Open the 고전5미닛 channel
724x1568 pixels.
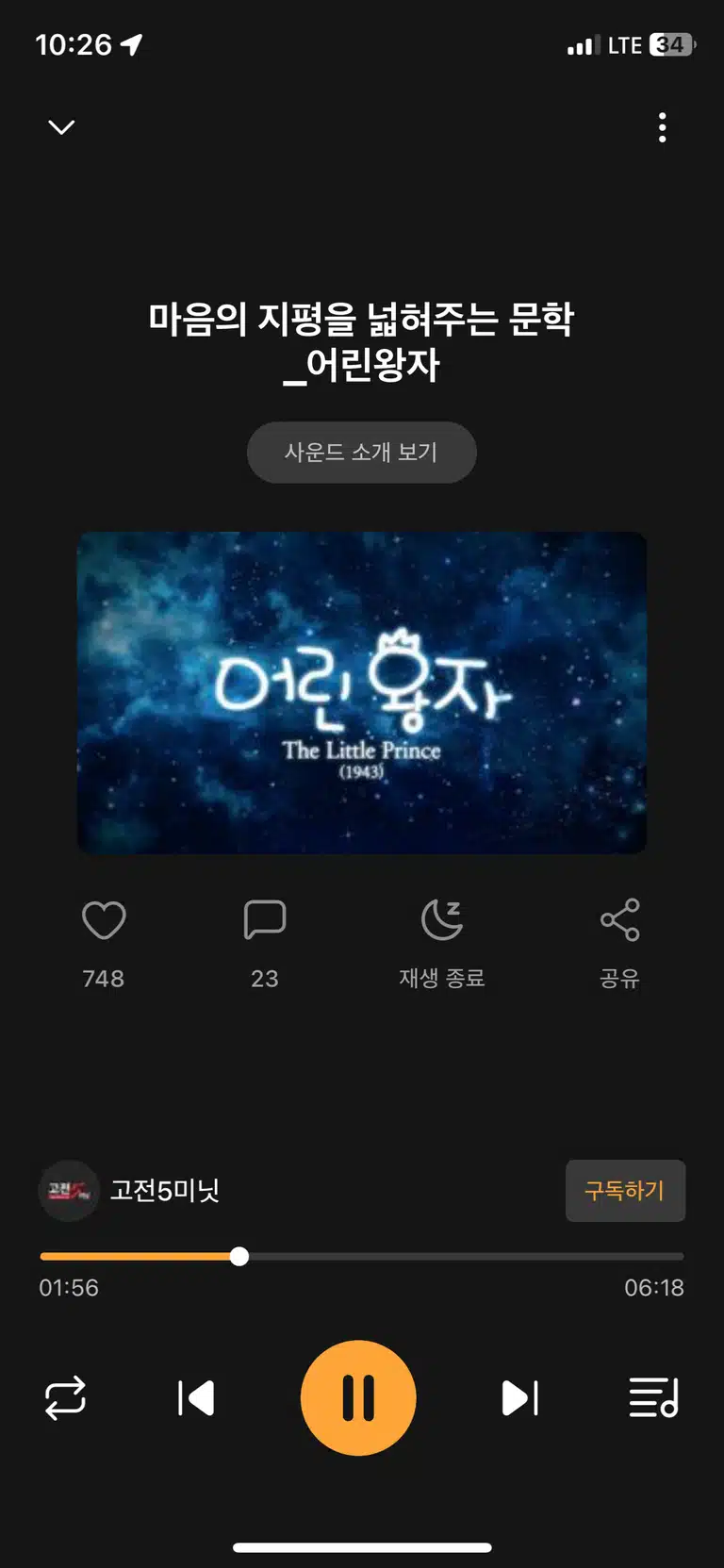point(129,1191)
